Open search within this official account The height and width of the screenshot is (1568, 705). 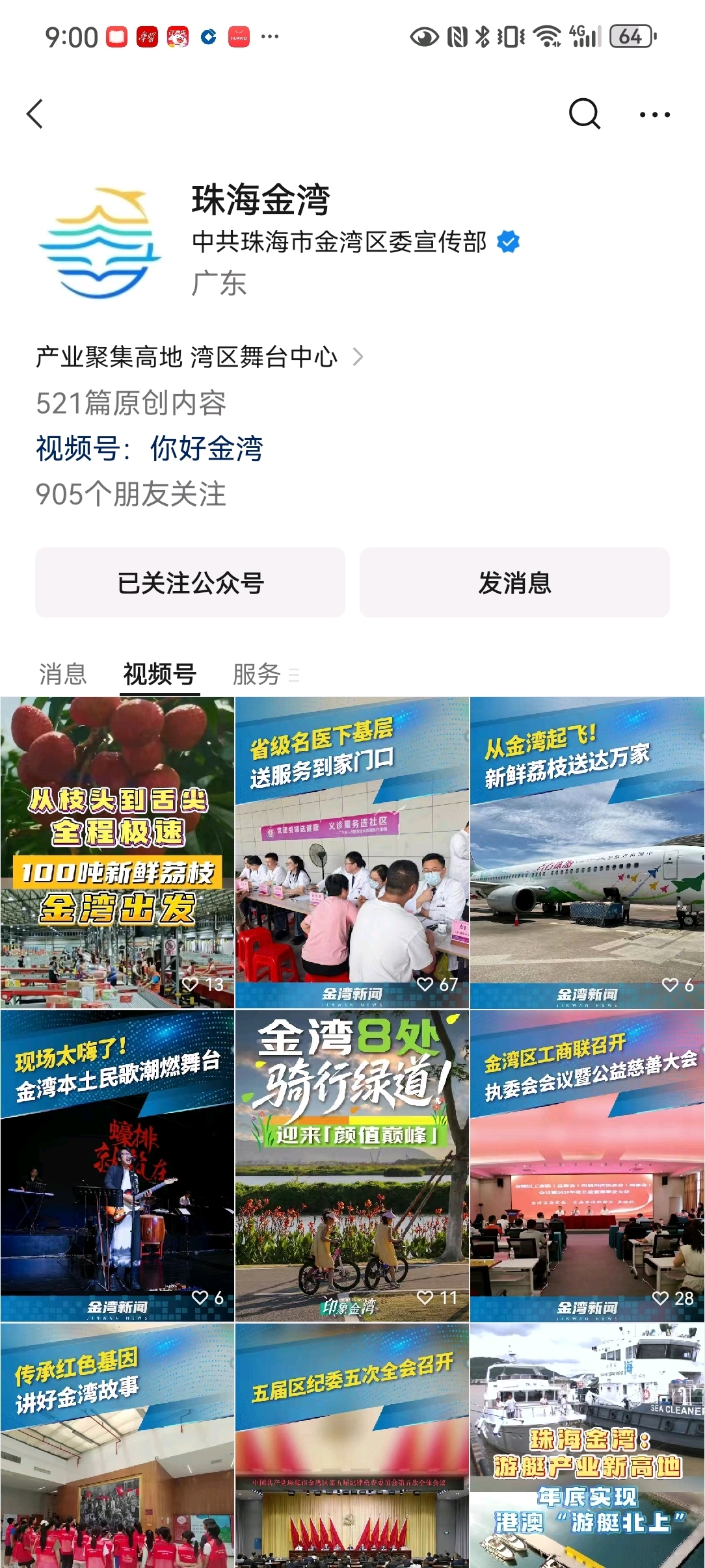pos(583,114)
